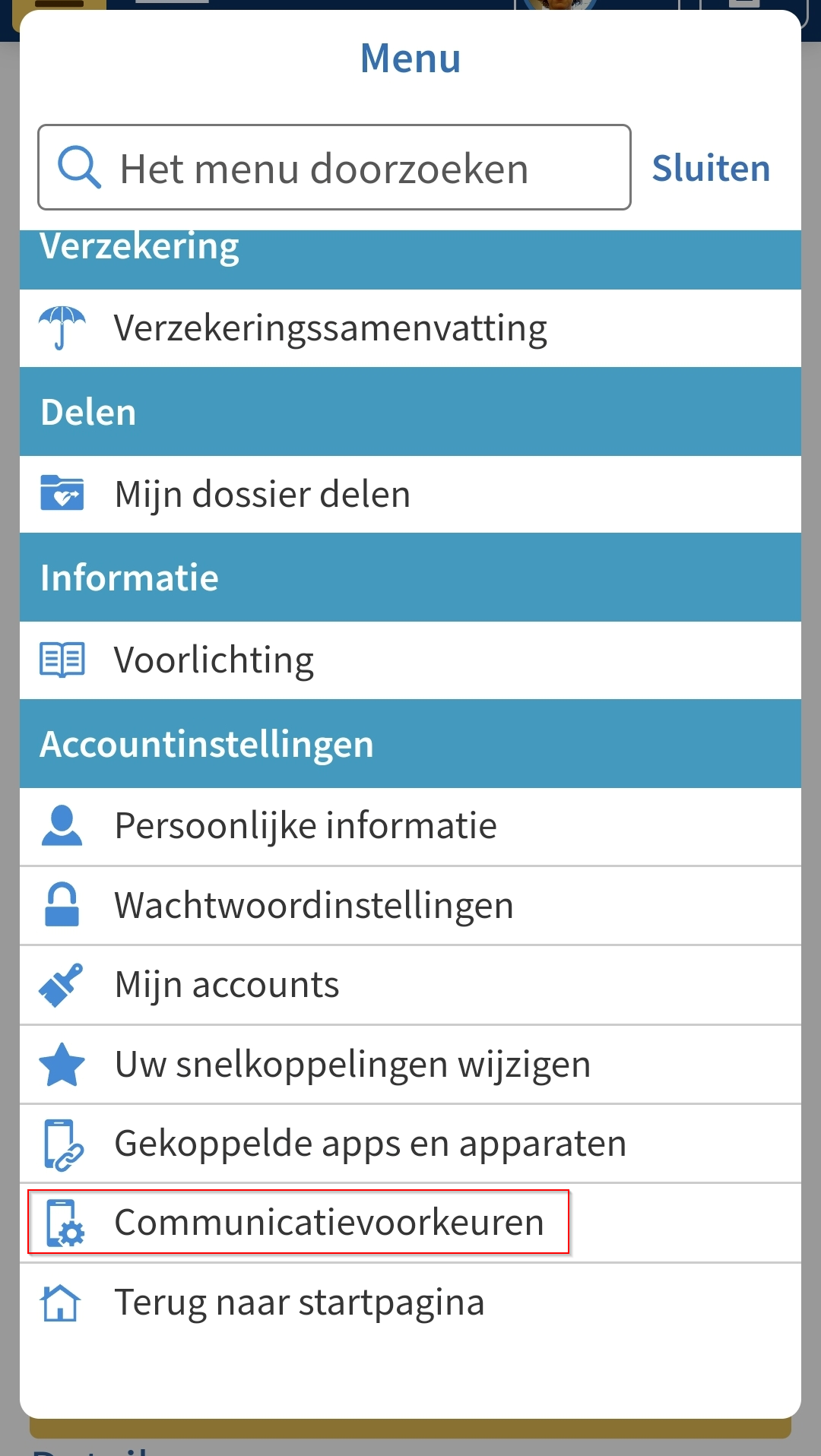Go to Wachtwoordinstellingen
821x1456 pixels.
[x=314, y=906]
